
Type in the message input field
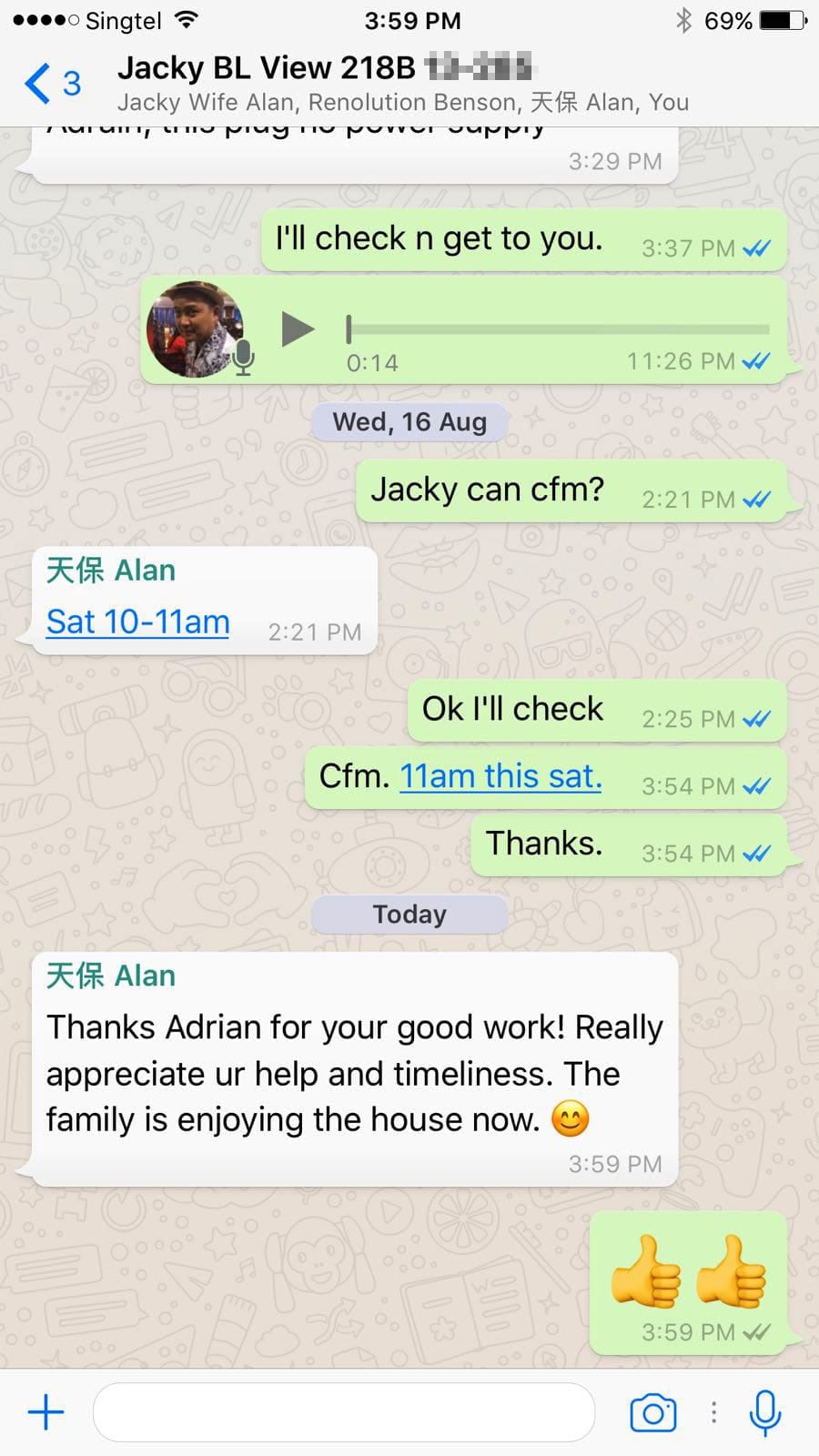pos(344,1412)
